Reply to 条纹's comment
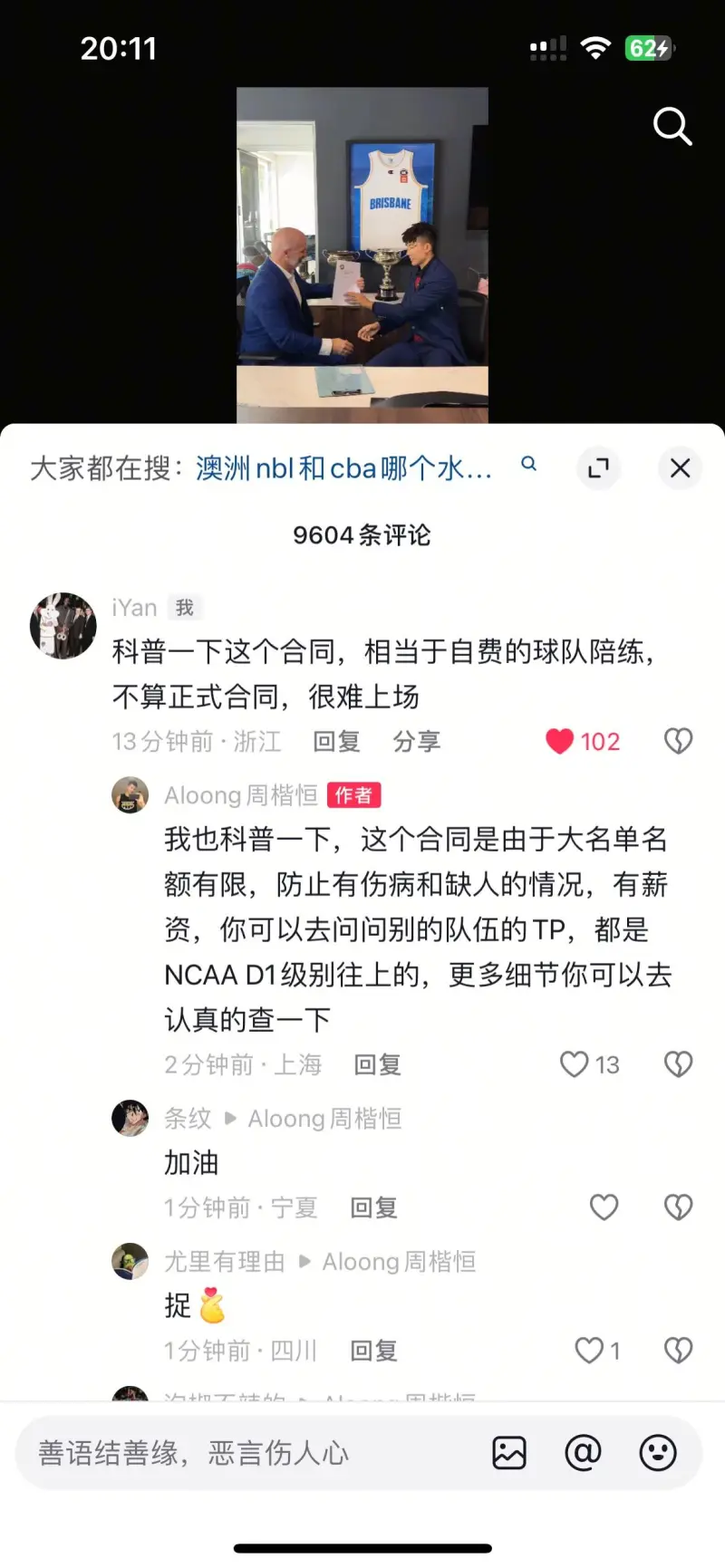Viewport: 725px width, 1568px height. (x=373, y=1207)
